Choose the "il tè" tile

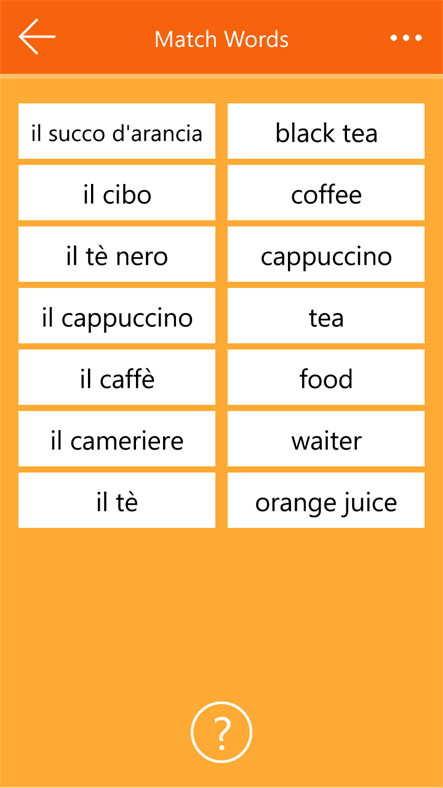point(117,500)
